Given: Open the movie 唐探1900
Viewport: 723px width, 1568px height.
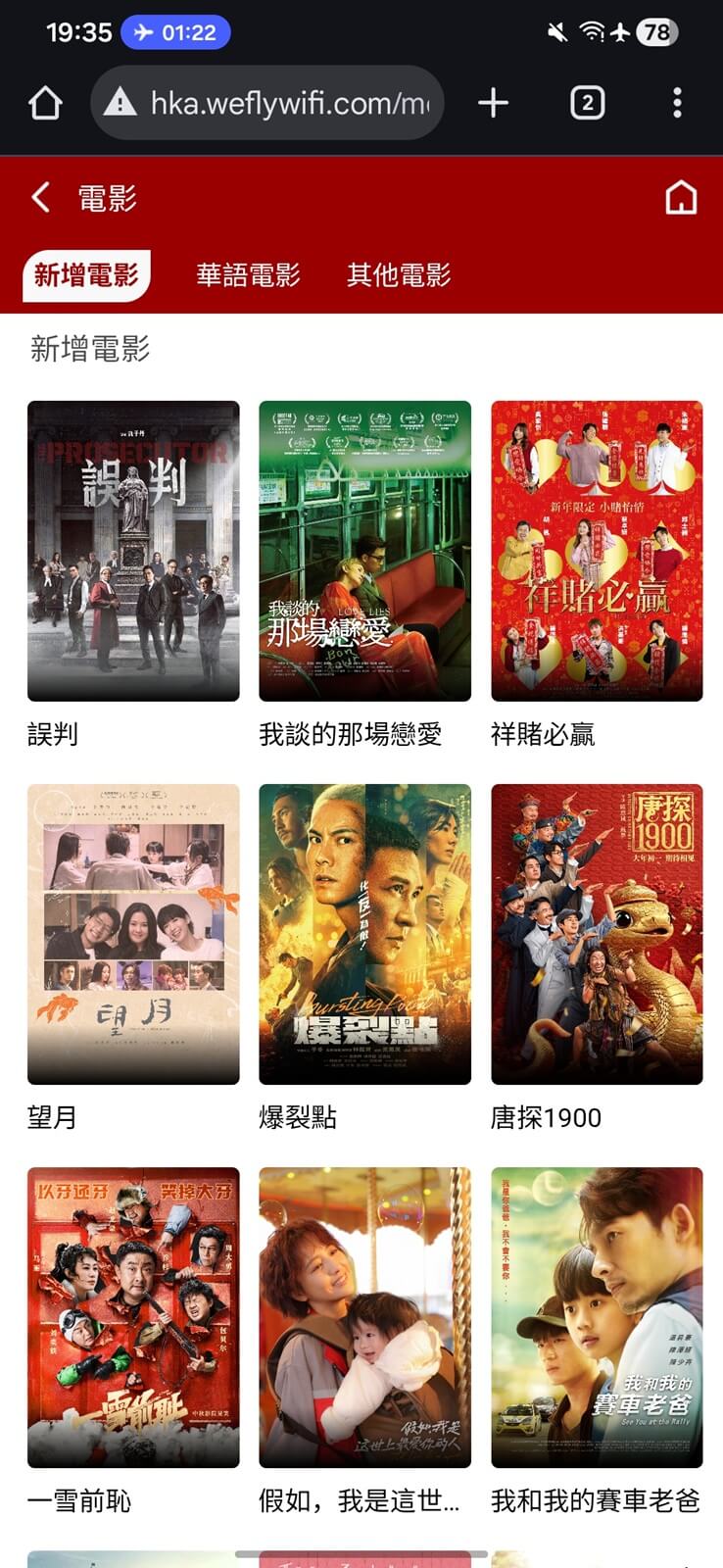Looking at the screenshot, I should pyautogui.click(x=597, y=934).
